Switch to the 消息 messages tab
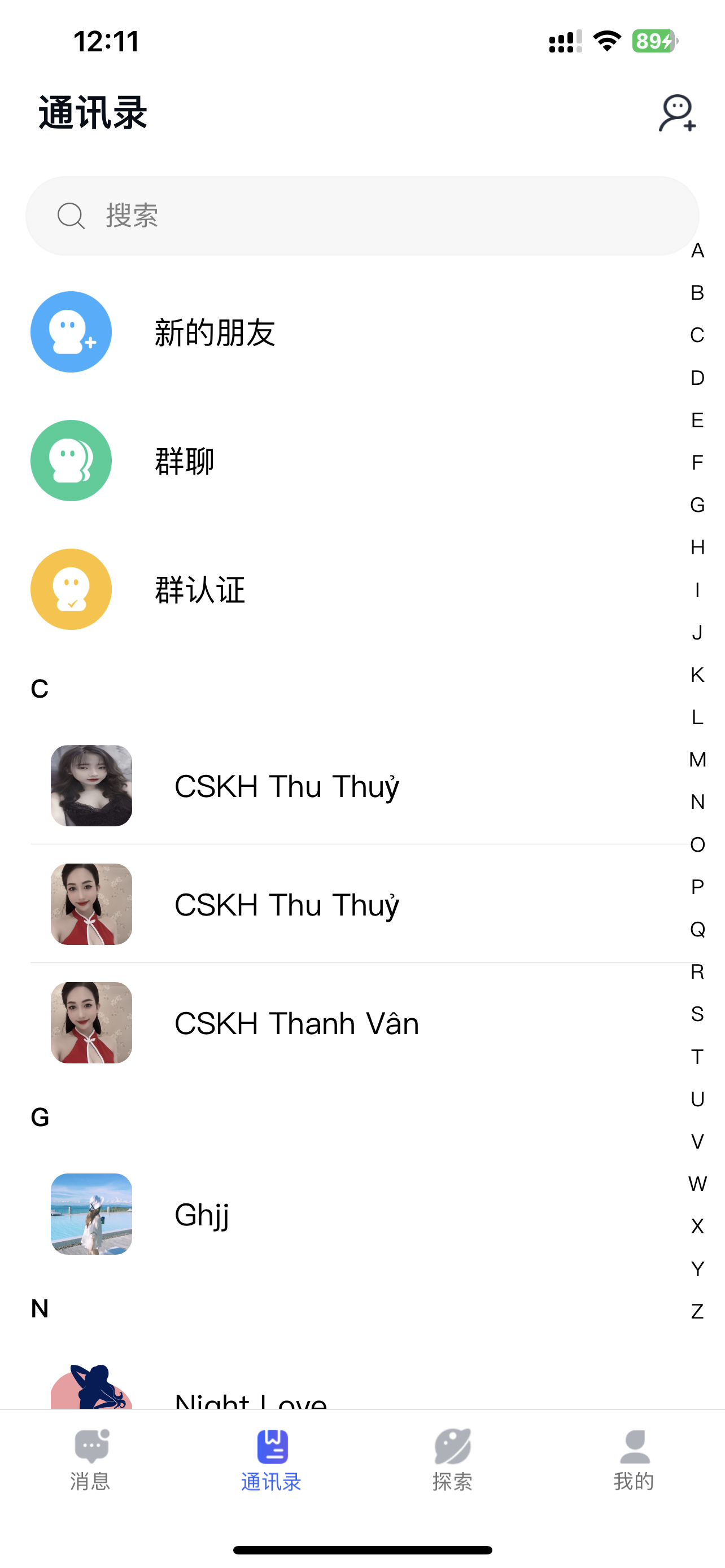725x1568 pixels. [x=90, y=1460]
